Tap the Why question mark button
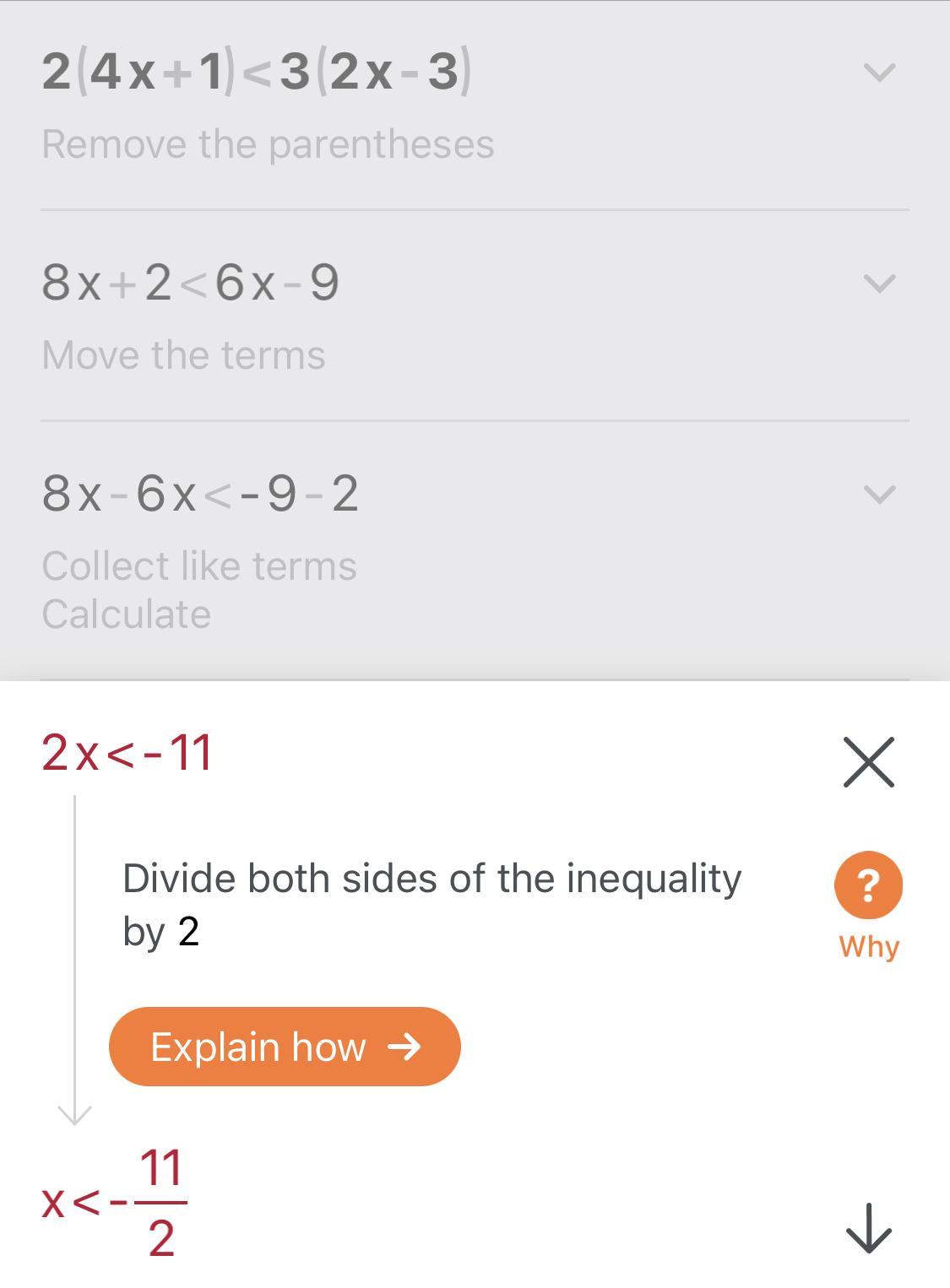This screenshot has width=950, height=1288. click(868, 885)
